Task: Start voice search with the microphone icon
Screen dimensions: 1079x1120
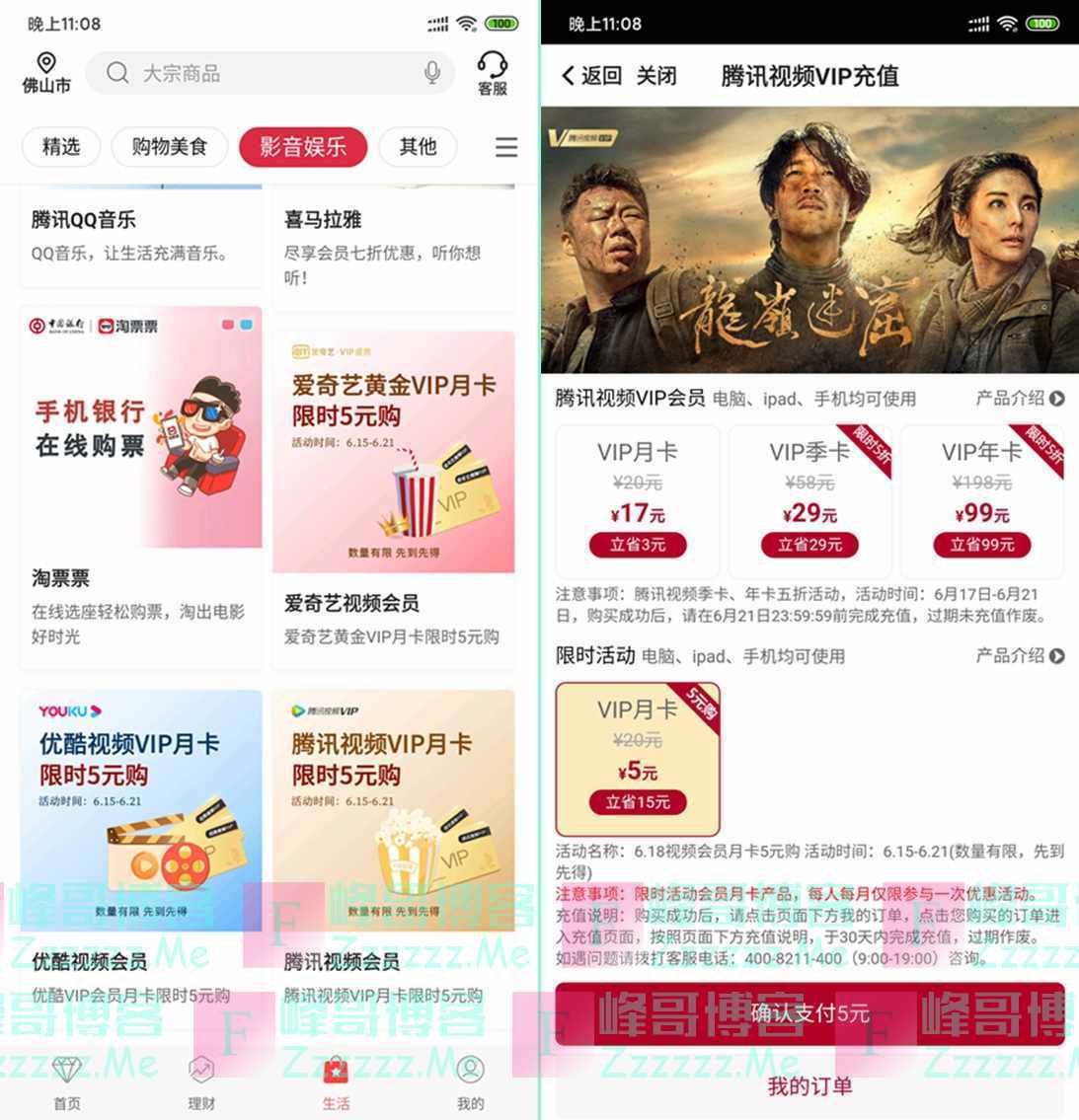Action: 431,73
